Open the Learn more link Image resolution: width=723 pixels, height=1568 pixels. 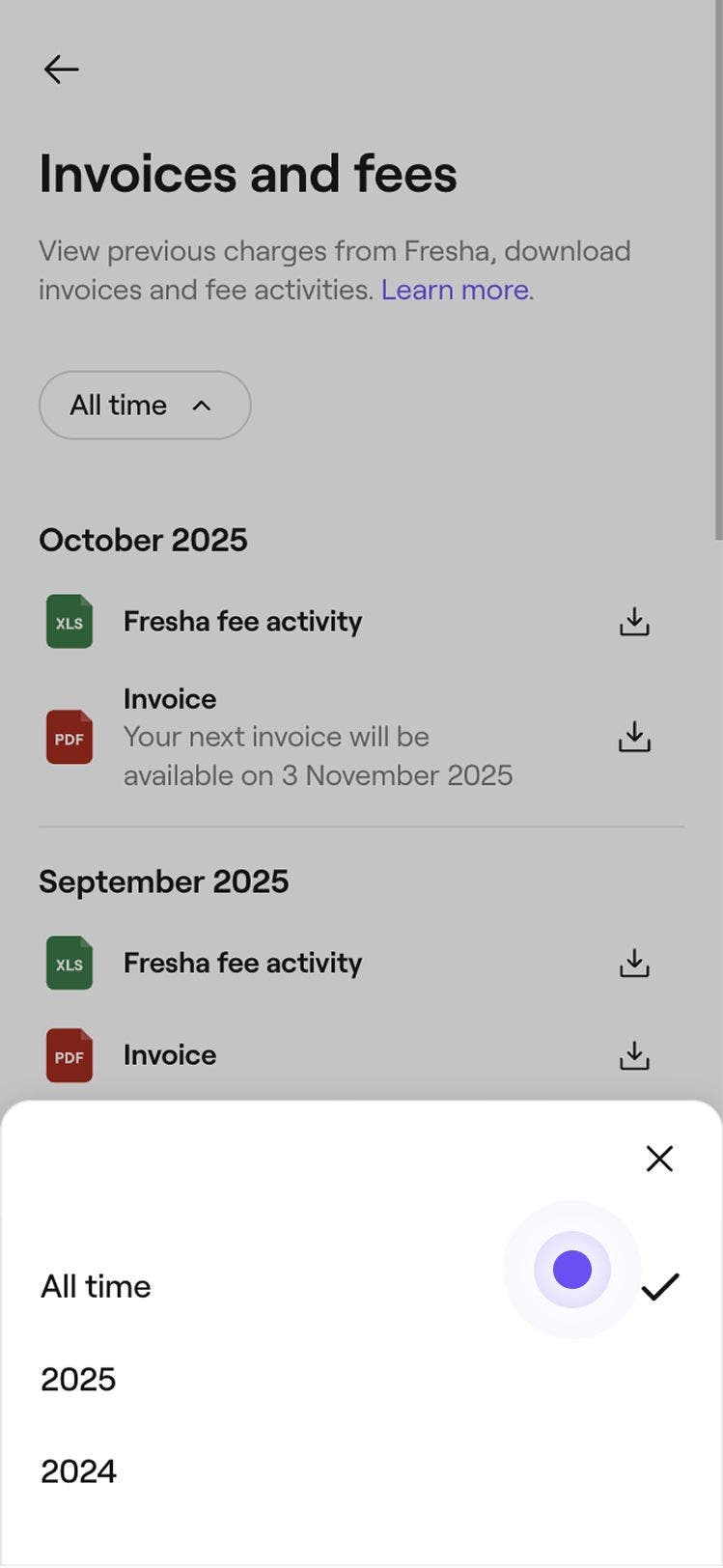455,290
